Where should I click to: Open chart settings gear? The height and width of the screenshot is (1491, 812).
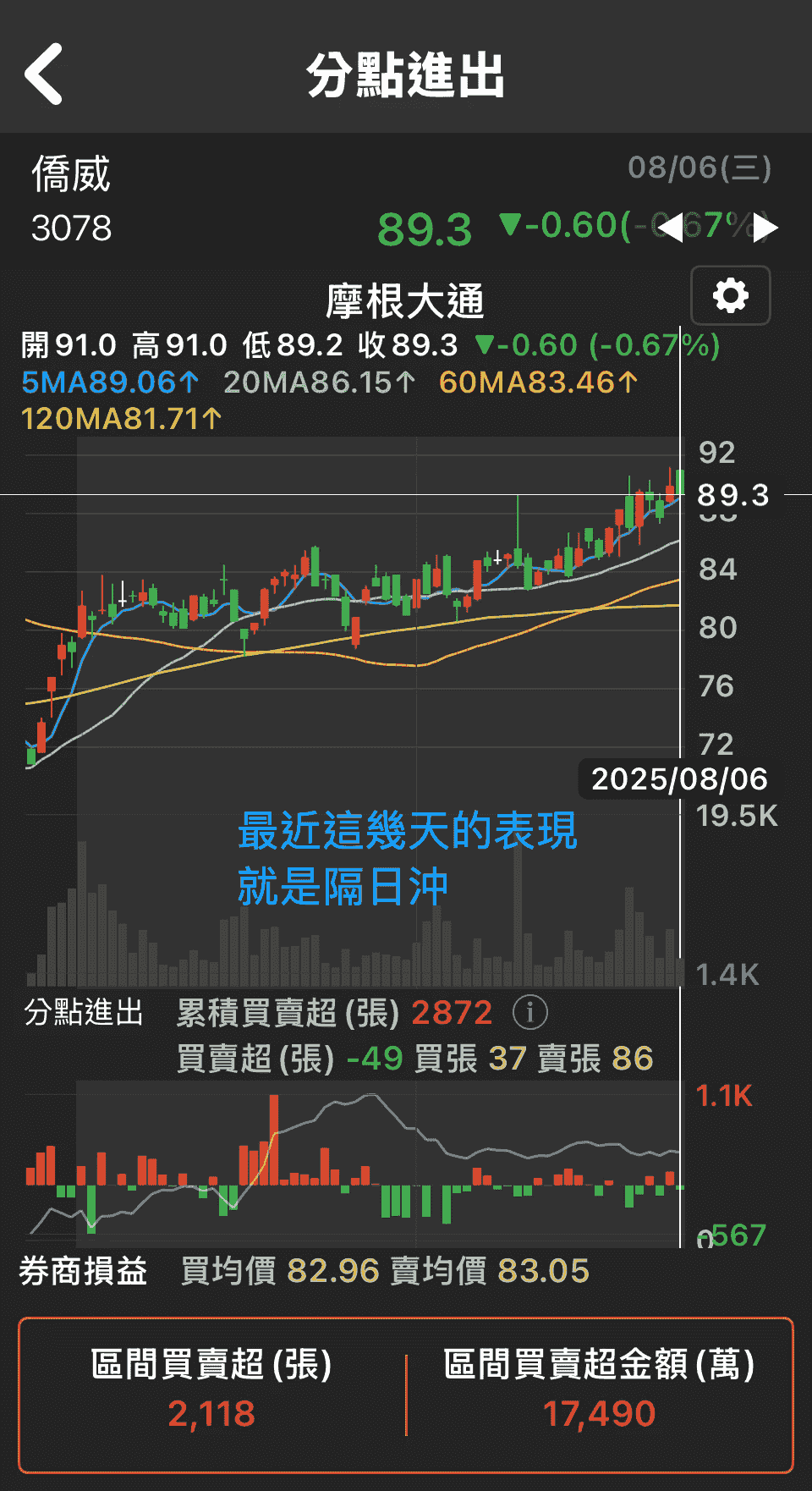[730, 295]
